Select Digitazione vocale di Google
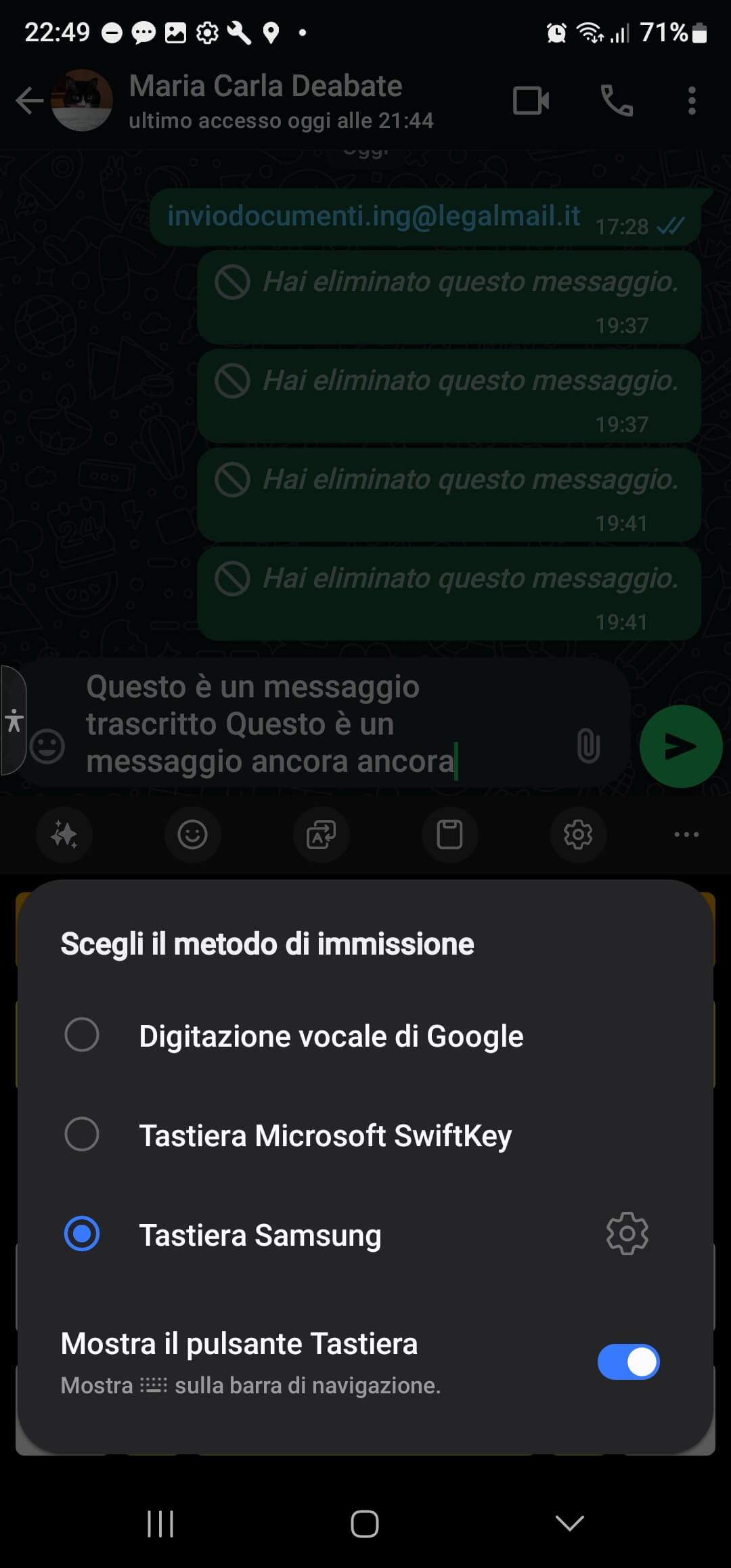This screenshot has width=731, height=1568. pyautogui.click(x=330, y=1036)
